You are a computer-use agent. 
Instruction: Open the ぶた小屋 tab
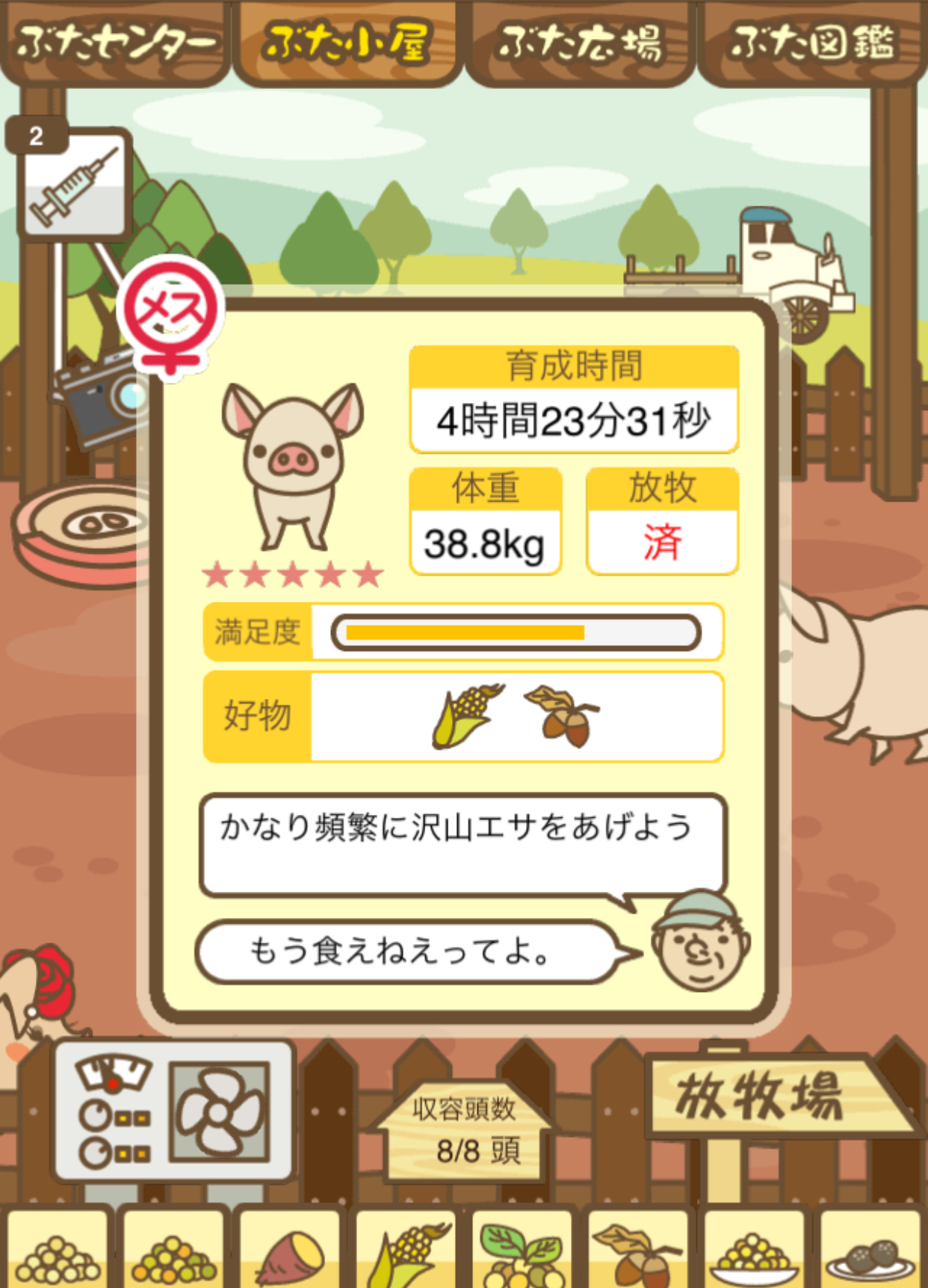tap(347, 43)
